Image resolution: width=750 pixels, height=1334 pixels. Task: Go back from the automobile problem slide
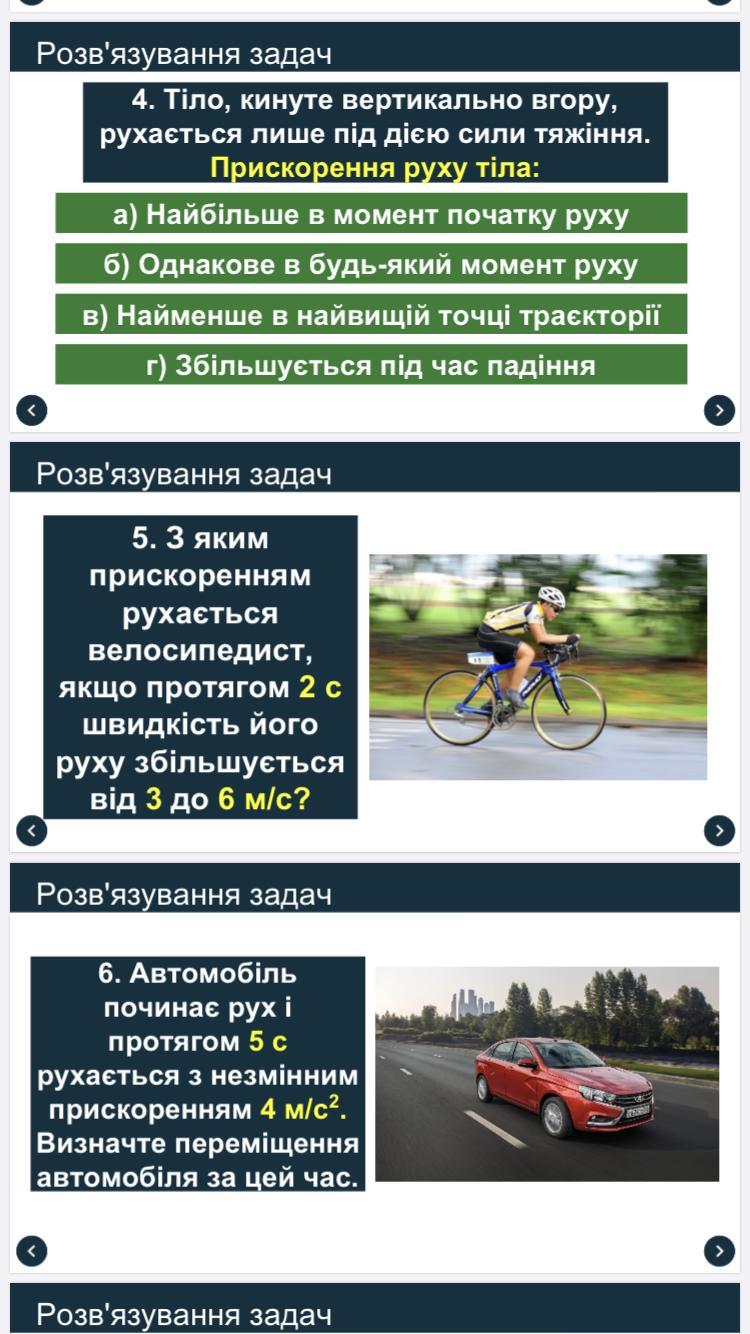pos(32,1251)
